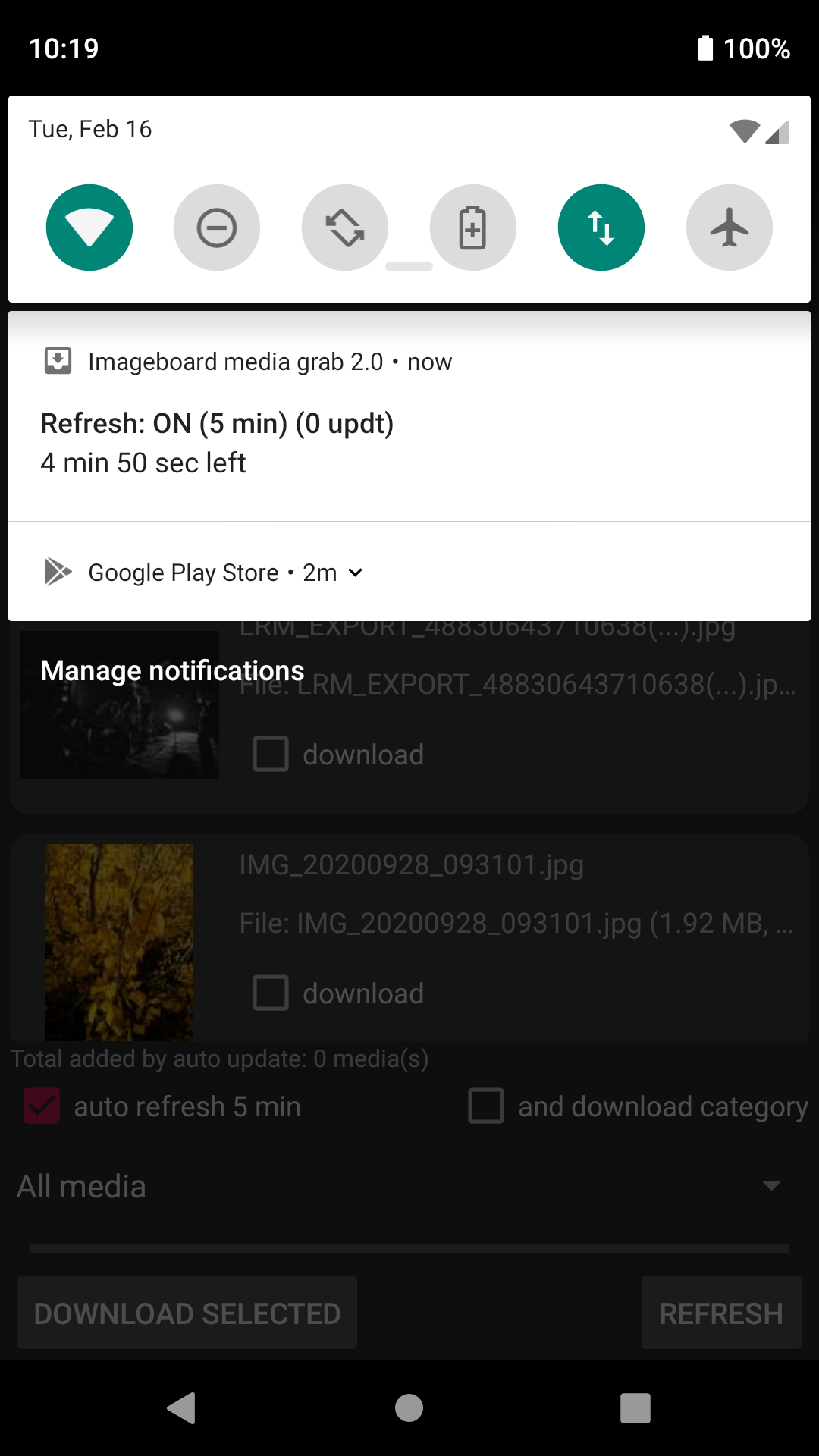Viewport: 819px width, 1456px height.
Task: Open recent apps overview
Action: pyautogui.click(x=635, y=1408)
